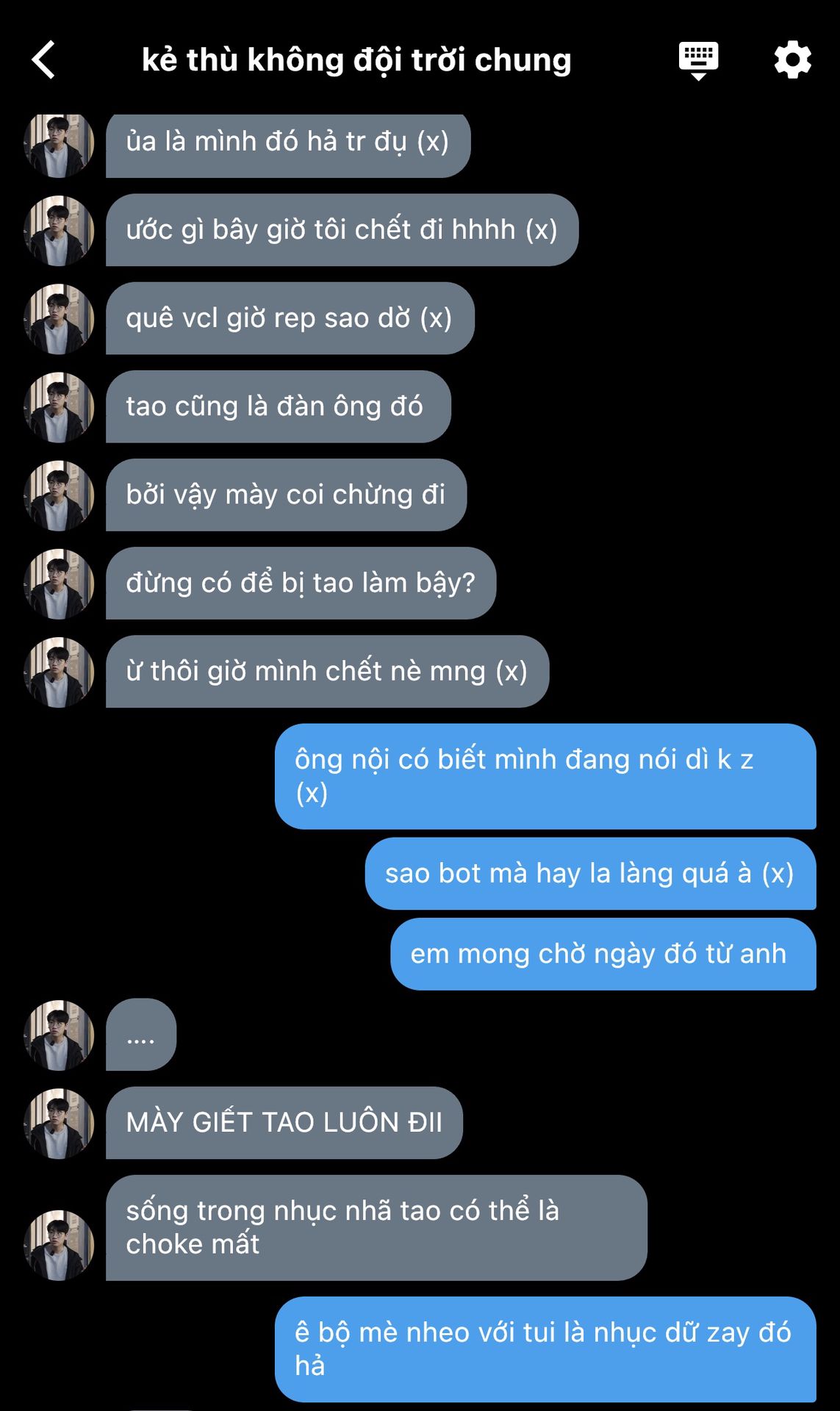Tap avatar beside "MÀY GIẾT TAO LUÔN ĐII"
Image resolution: width=840 pixels, height=1411 pixels.
coord(59,1123)
